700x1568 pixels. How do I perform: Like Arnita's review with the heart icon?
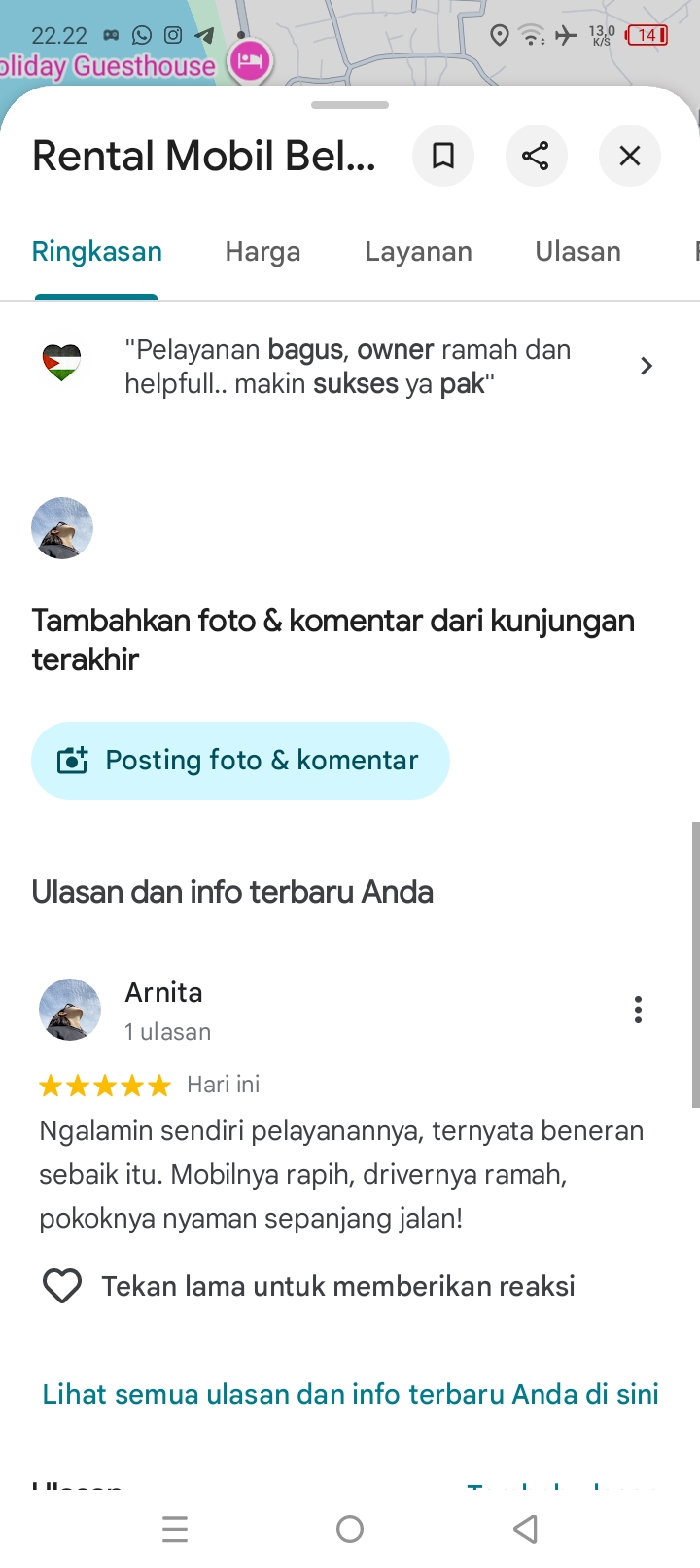pyautogui.click(x=62, y=1286)
